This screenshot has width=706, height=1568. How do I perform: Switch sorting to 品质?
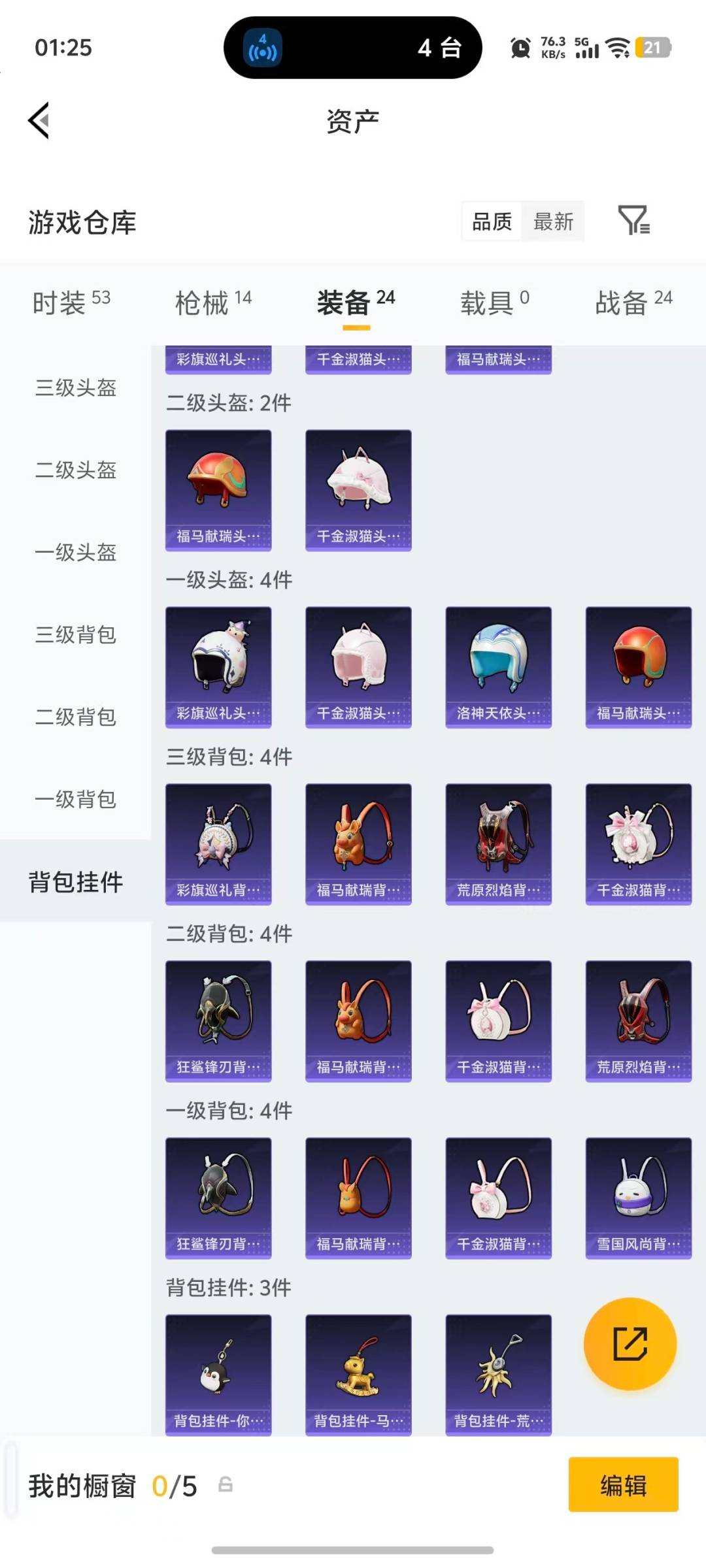point(491,222)
